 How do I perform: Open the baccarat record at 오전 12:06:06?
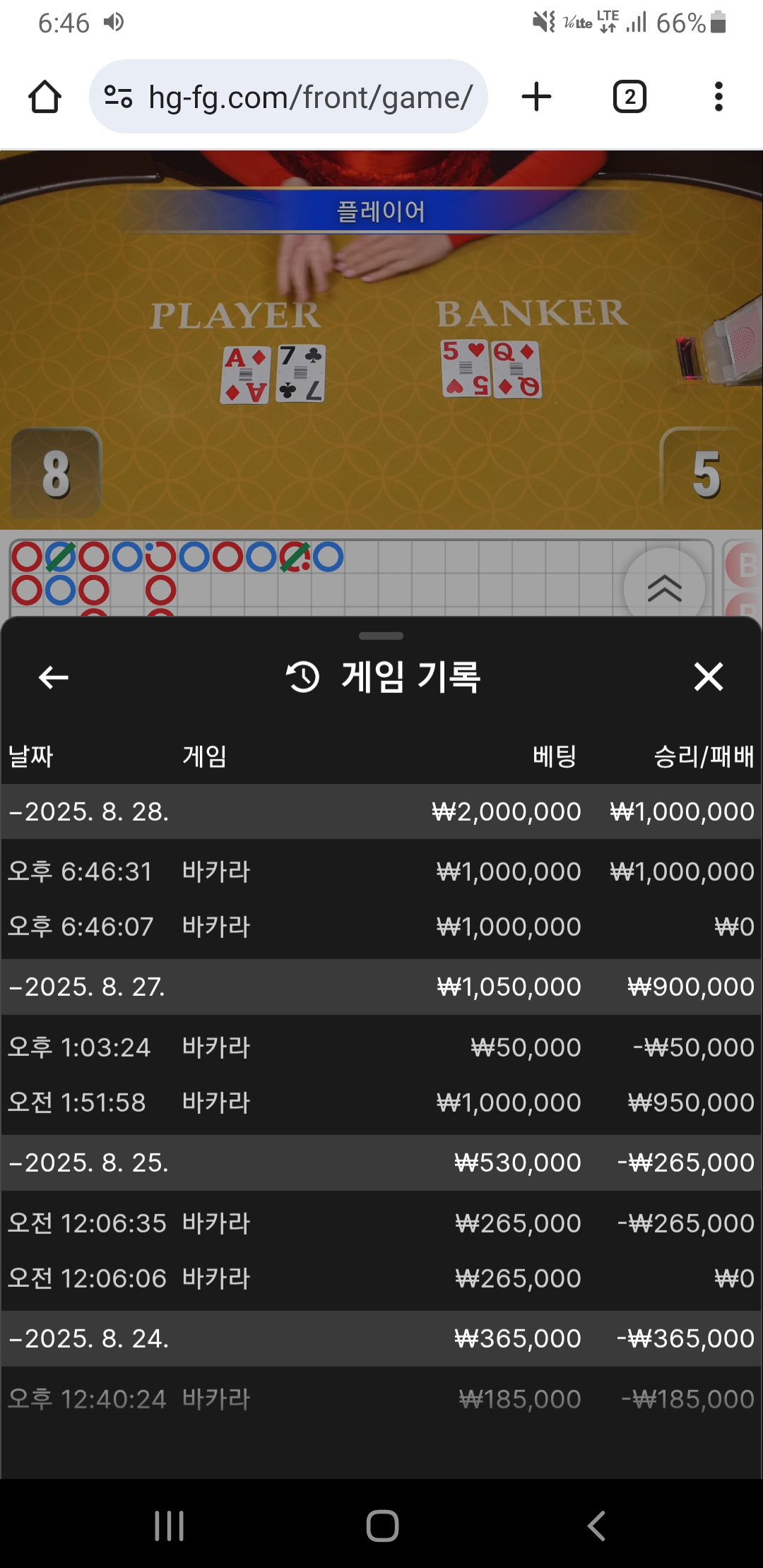pos(381,1278)
